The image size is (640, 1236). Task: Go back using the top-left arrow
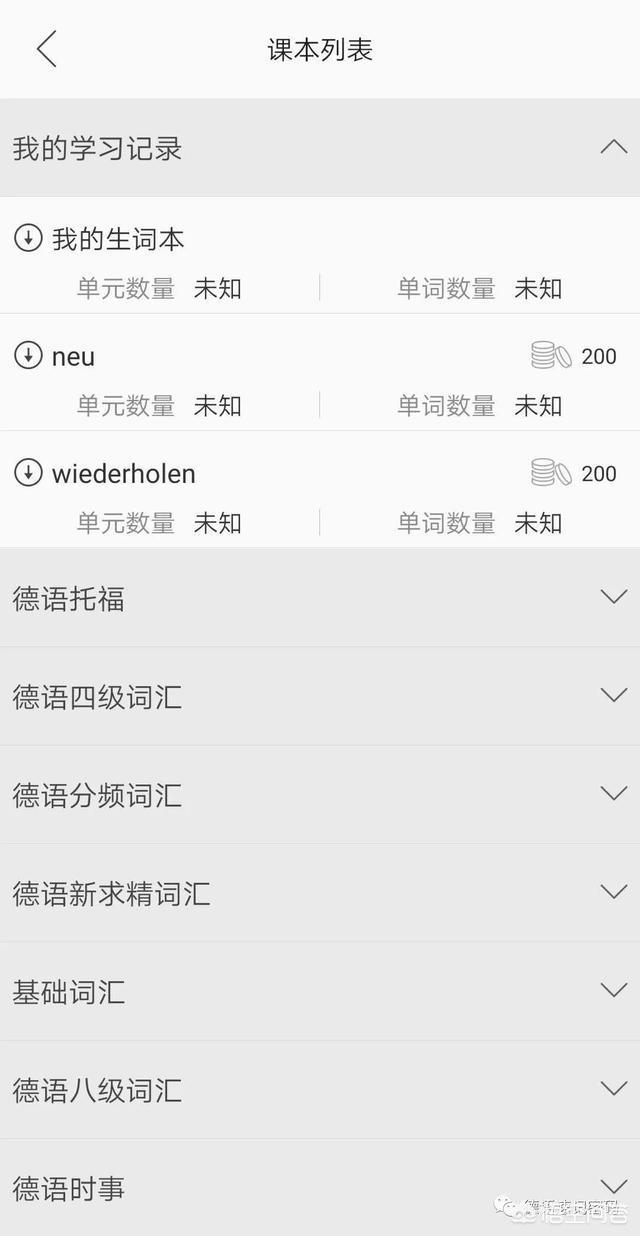pyautogui.click(x=46, y=49)
